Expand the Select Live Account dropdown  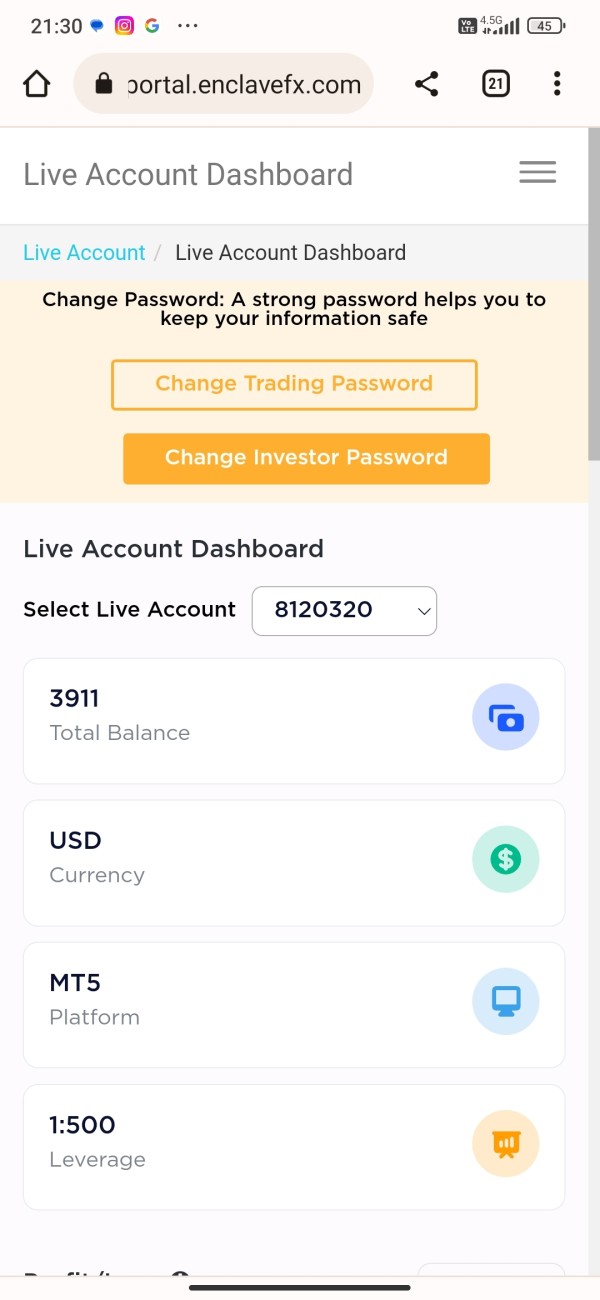point(344,610)
